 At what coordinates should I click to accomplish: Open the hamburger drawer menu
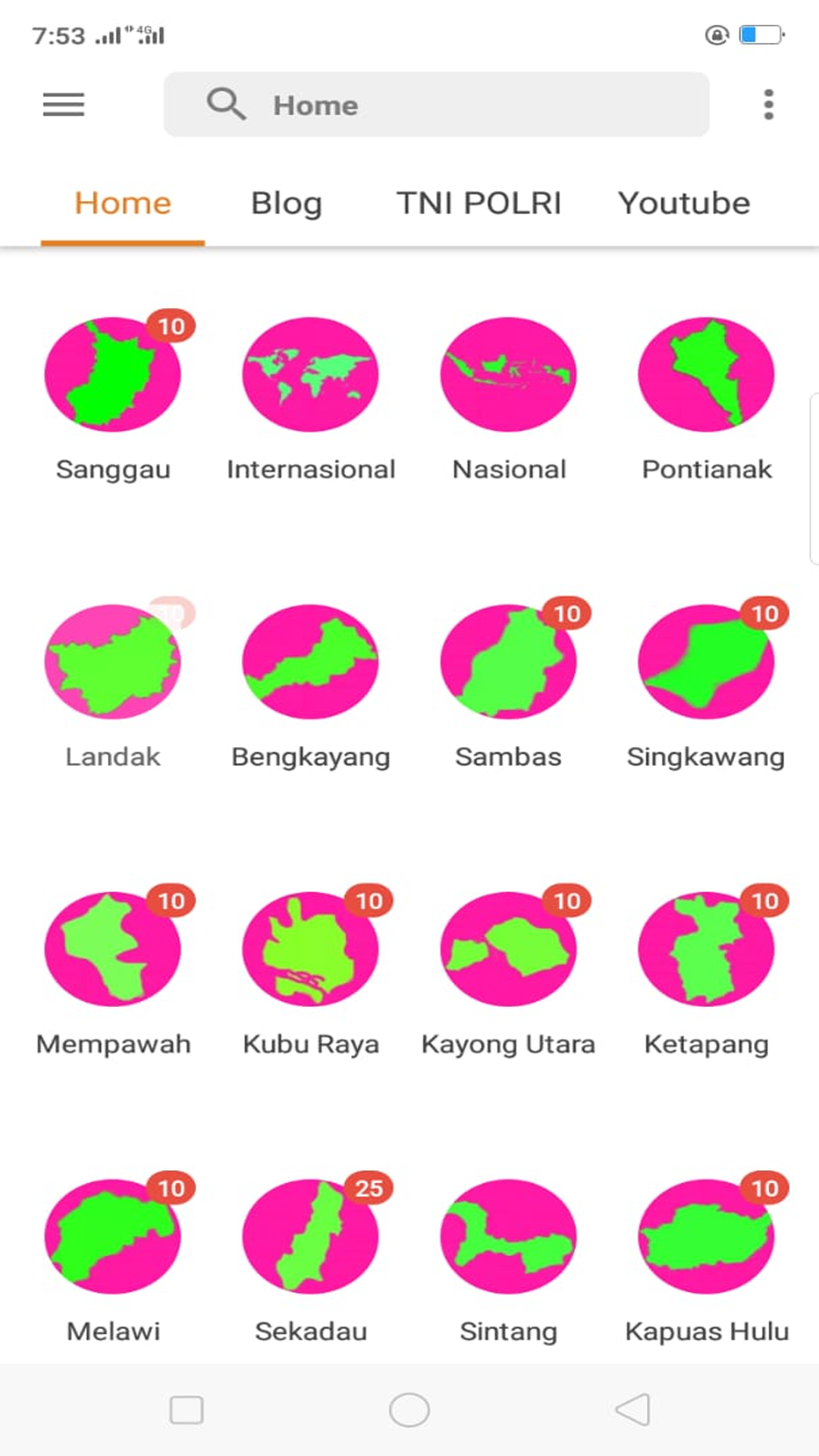click(x=64, y=105)
